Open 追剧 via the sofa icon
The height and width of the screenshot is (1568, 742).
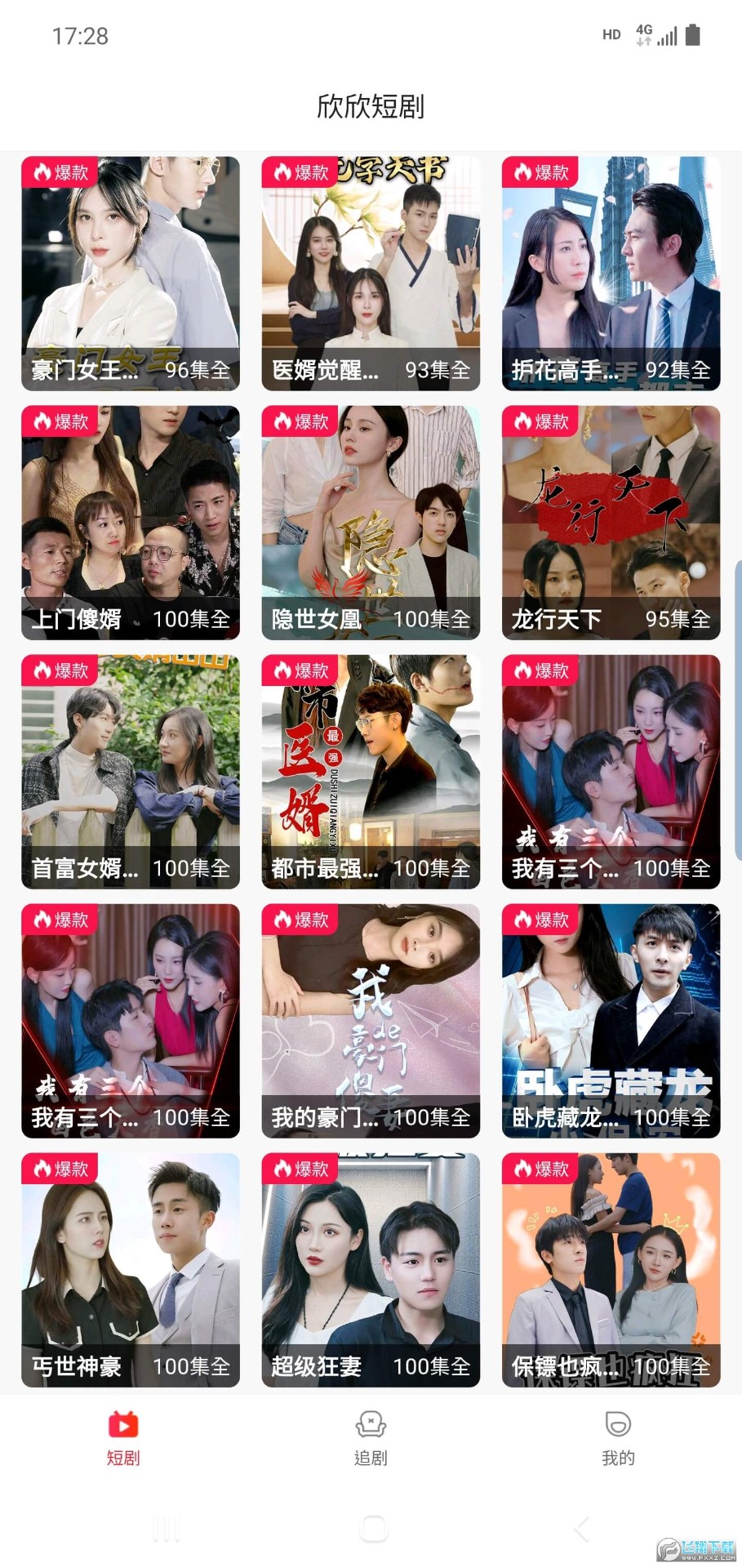tap(371, 1422)
